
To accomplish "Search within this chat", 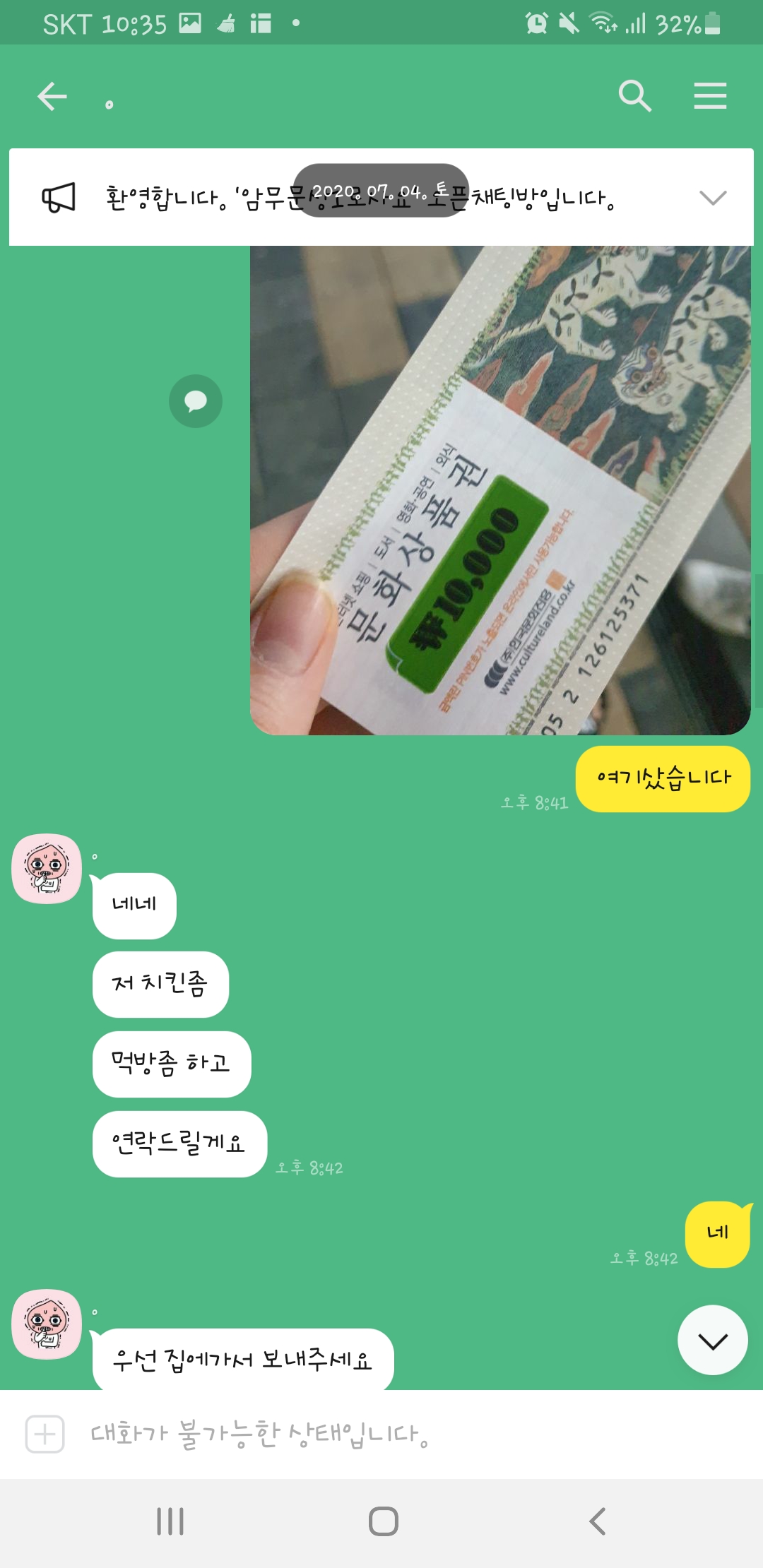I will 634,96.
